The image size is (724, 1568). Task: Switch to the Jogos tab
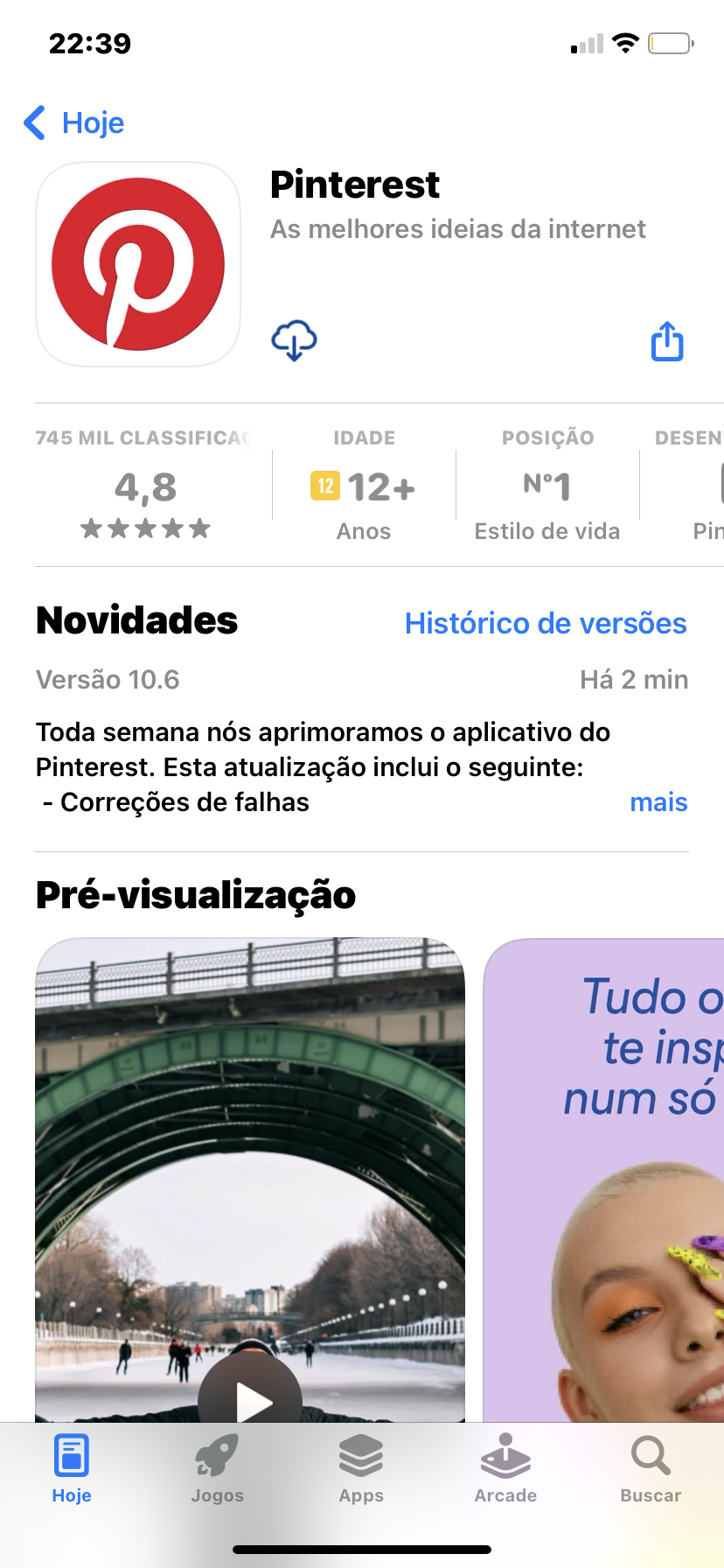point(217,1469)
